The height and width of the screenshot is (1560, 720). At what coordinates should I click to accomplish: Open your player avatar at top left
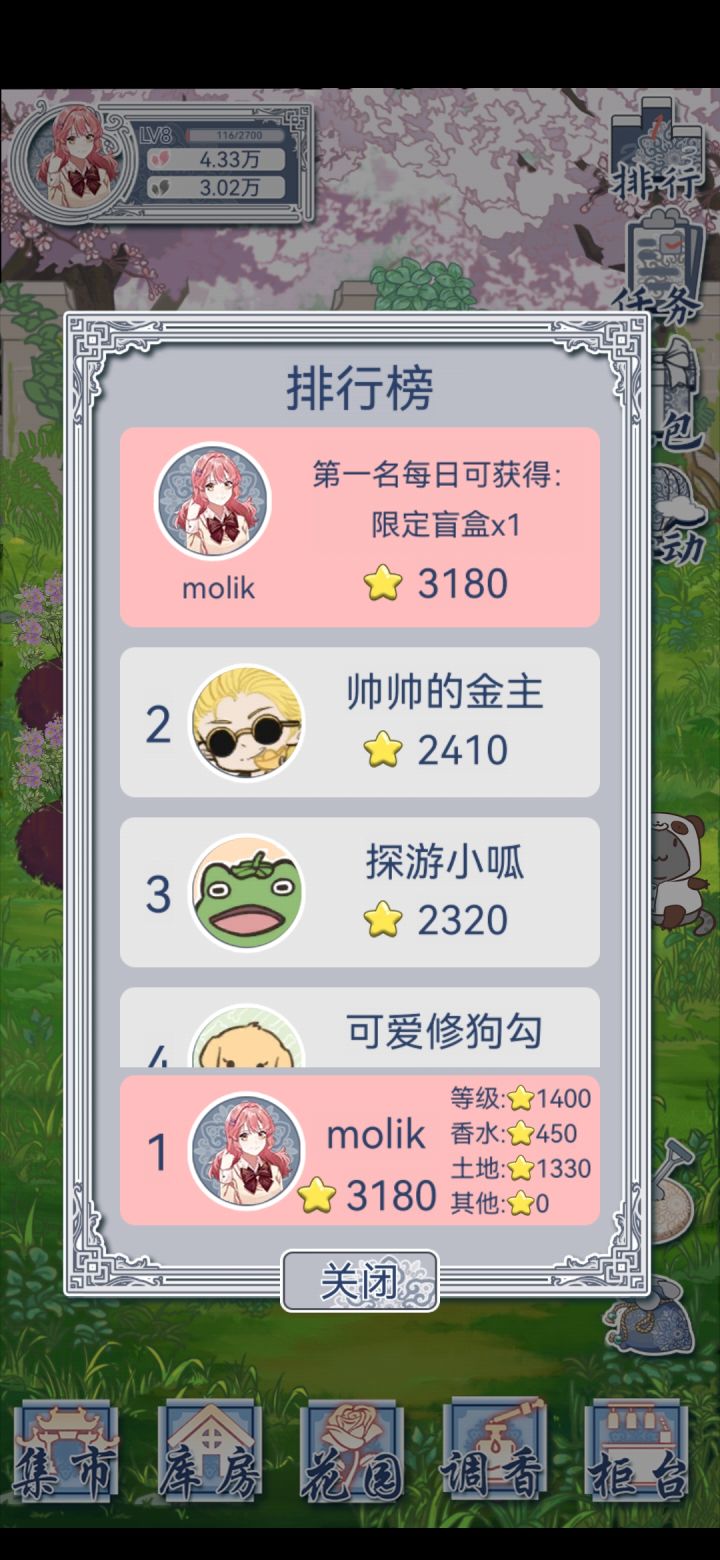click(78, 160)
